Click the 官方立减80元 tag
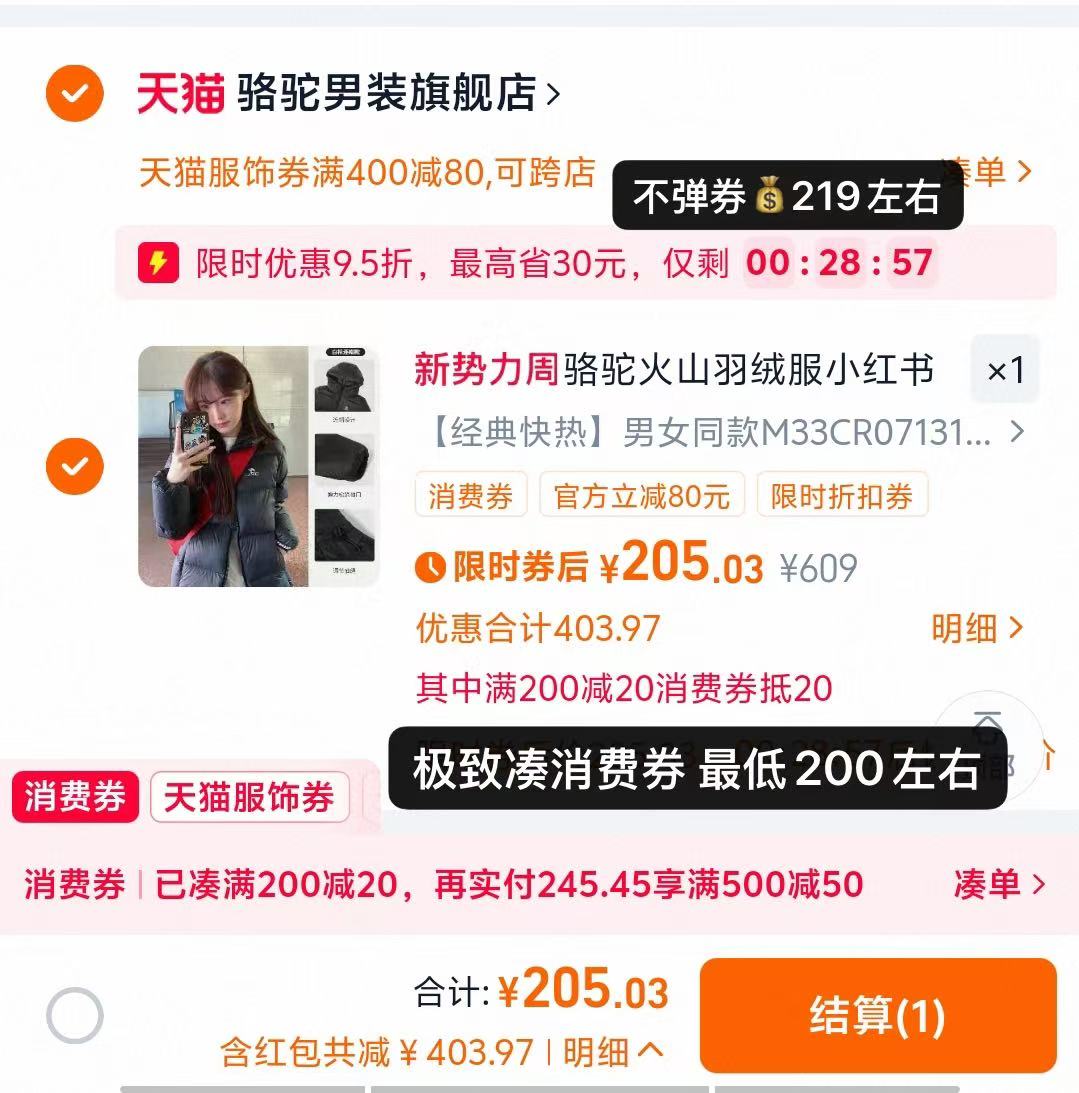The image size is (1079, 1093). pyautogui.click(x=641, y=496)
